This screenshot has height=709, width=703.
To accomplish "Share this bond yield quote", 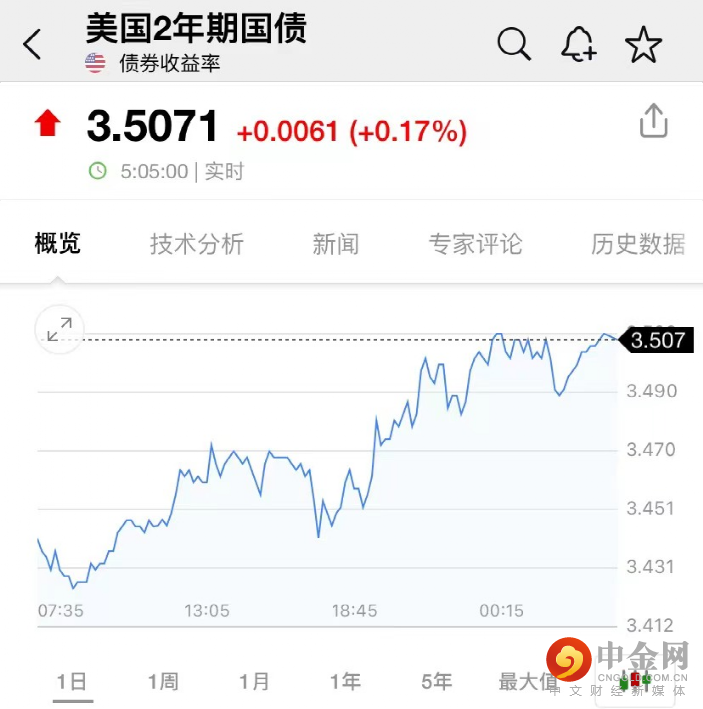I will (653, 121).
